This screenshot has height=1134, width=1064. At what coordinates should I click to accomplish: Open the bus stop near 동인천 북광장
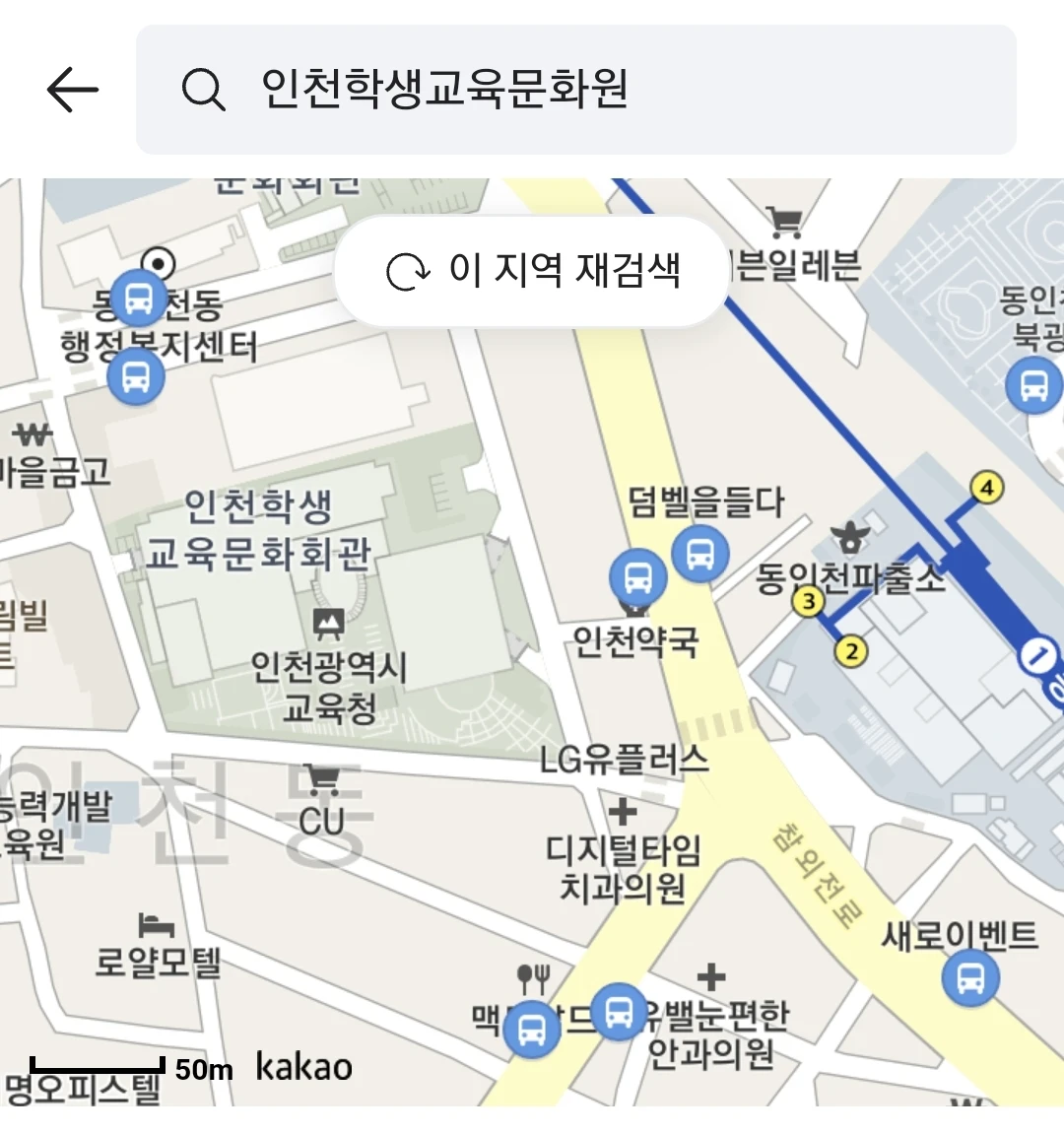pos(1033,385)
